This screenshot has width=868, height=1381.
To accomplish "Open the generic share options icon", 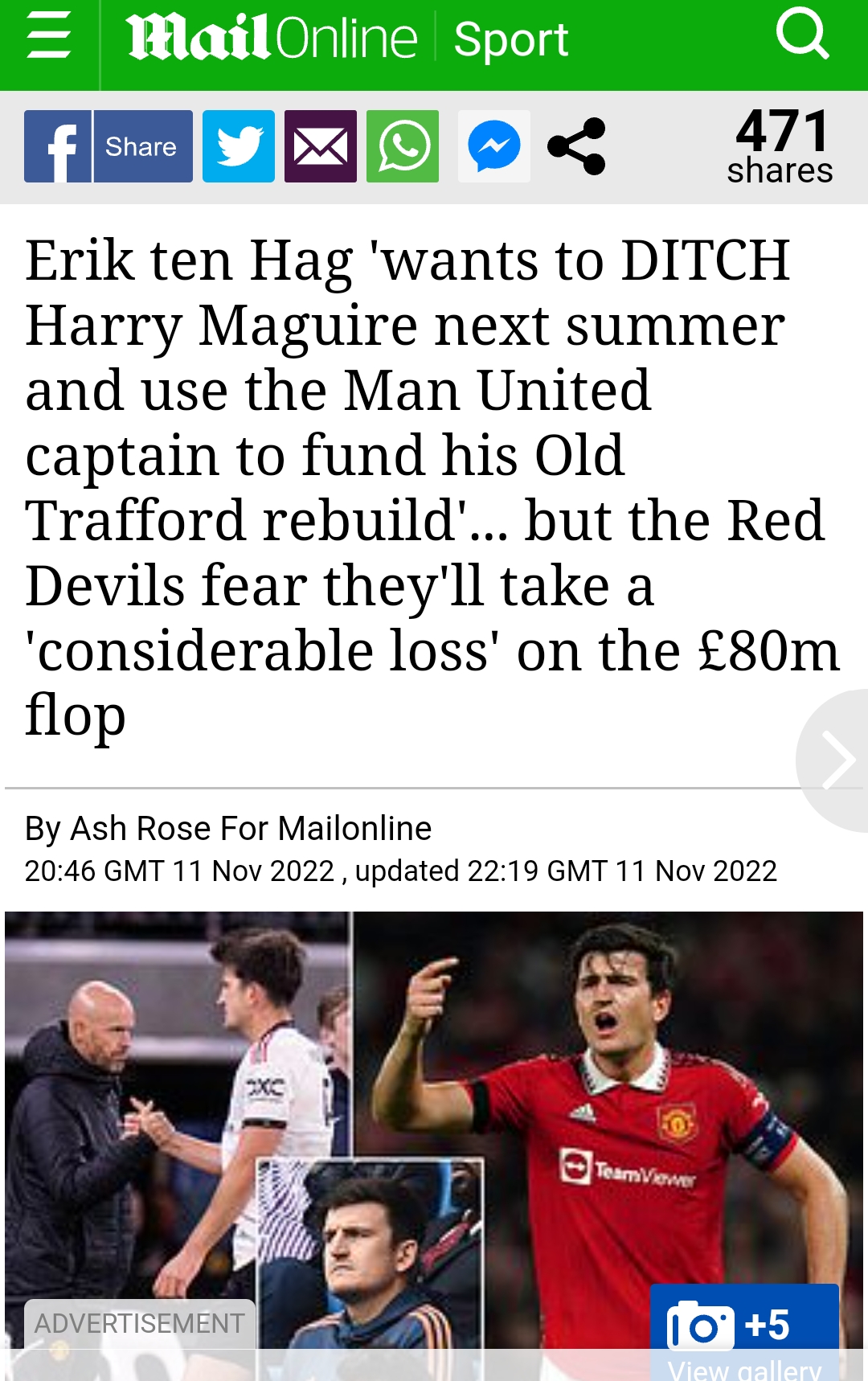I will click(576, 146).
